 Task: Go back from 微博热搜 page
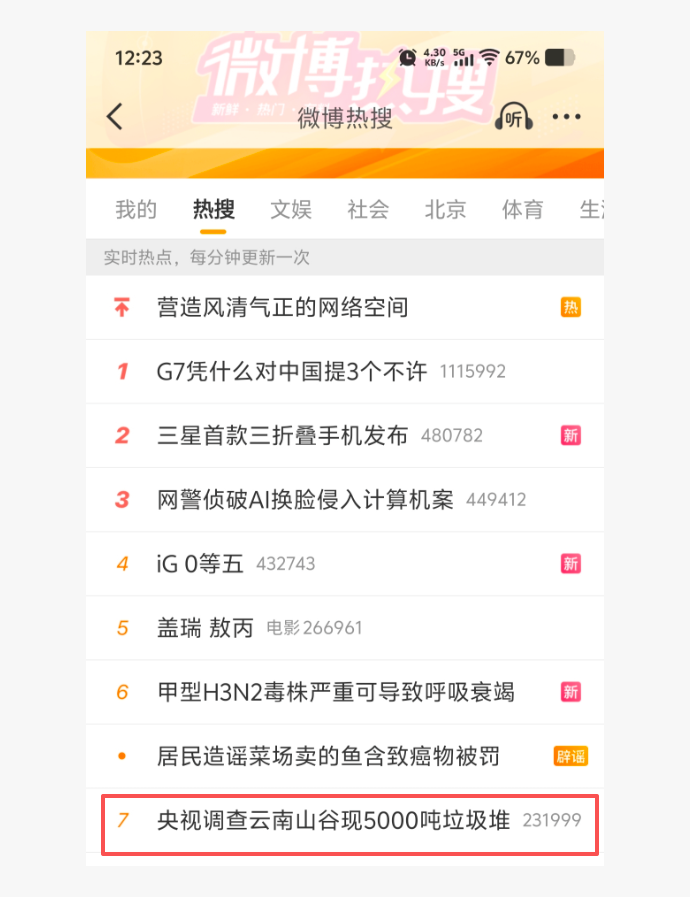pyautogui.click(x=115, y=117)
